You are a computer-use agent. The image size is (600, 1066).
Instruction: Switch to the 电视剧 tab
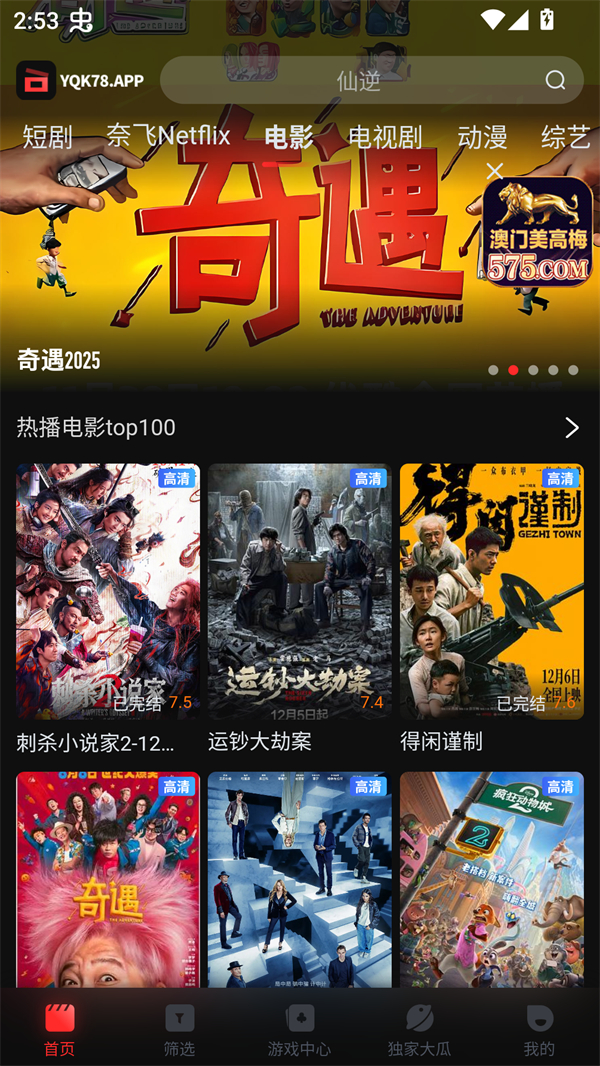pos(385,137)
